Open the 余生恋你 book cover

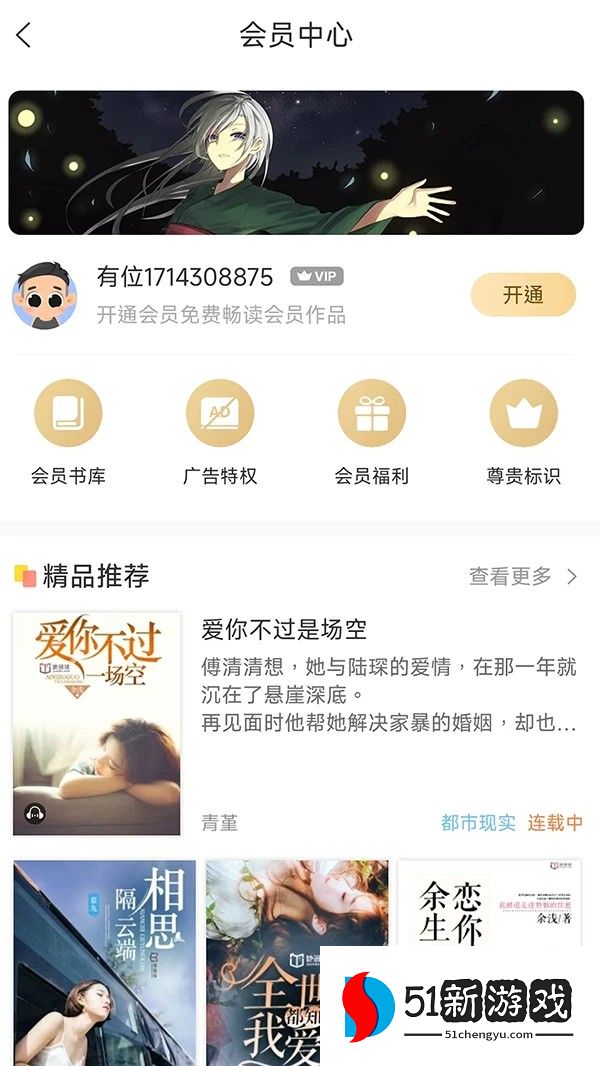tap(489, 902)
